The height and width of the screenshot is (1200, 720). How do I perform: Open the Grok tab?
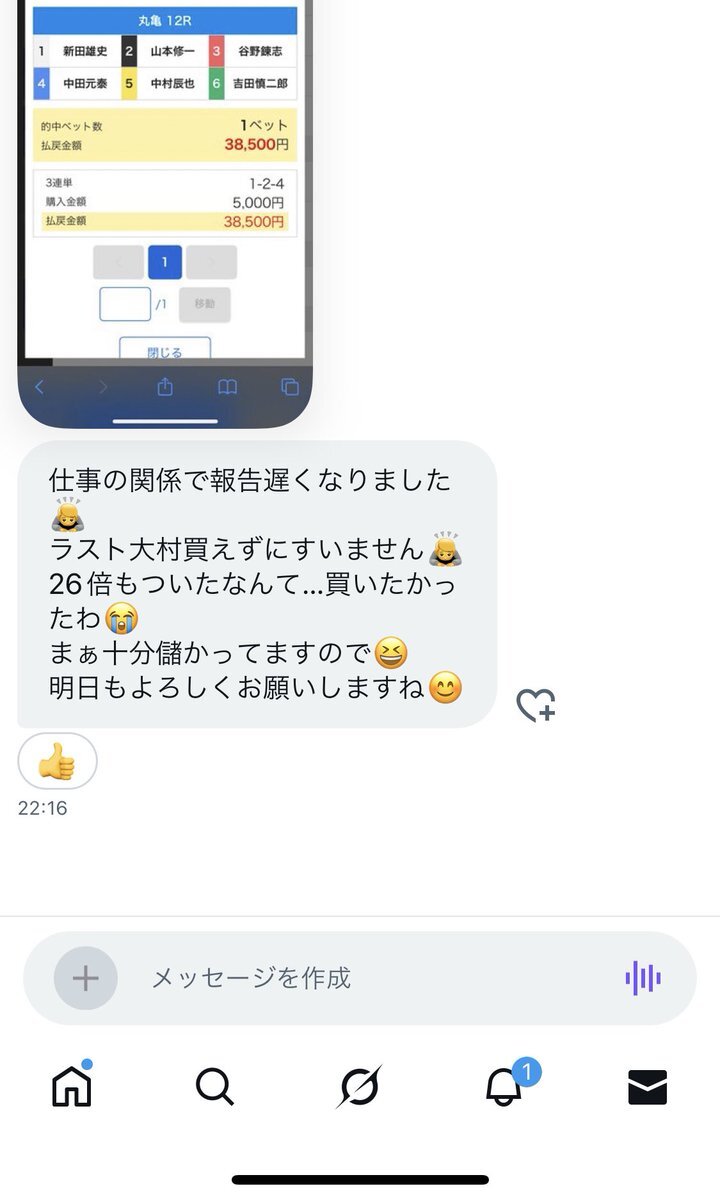coord(358,1086)
